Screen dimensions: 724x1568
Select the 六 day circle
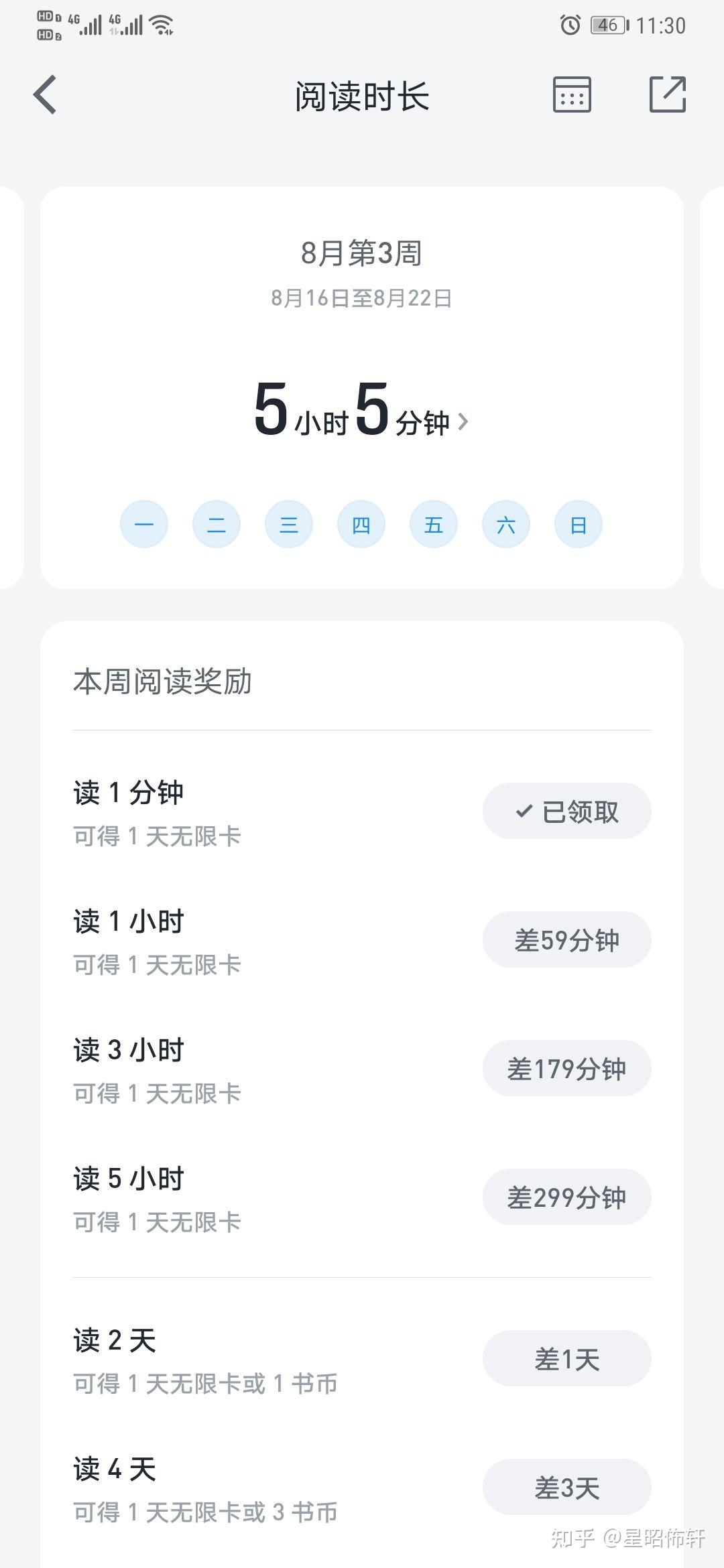[506, 524]
